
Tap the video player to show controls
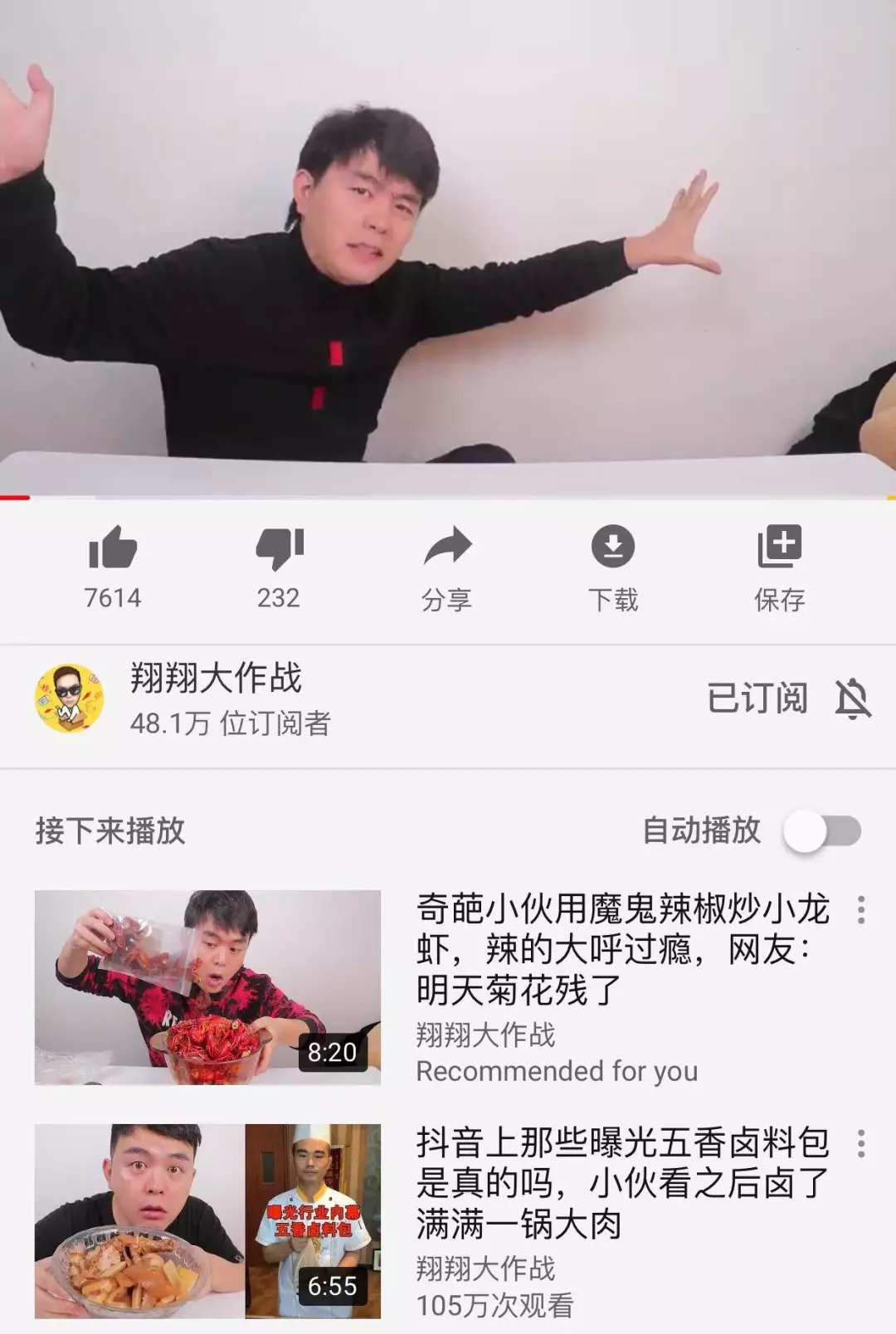click(x=448, y=249)
